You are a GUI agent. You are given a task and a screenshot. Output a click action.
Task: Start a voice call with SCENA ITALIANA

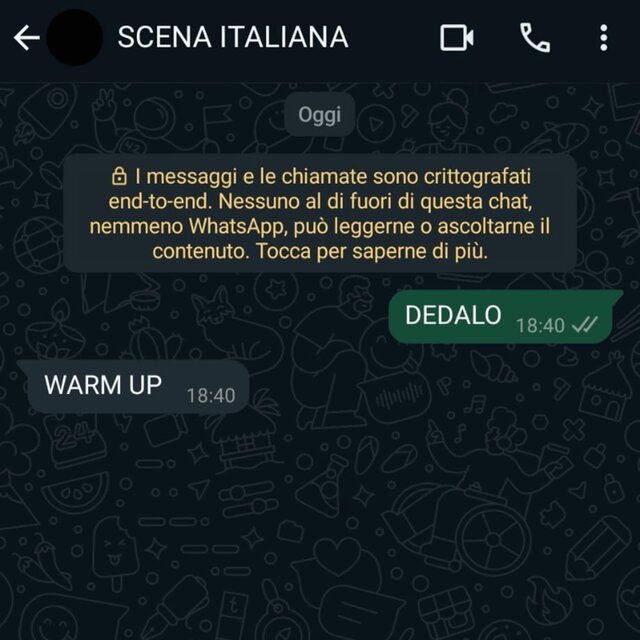(x=535, y=38)
